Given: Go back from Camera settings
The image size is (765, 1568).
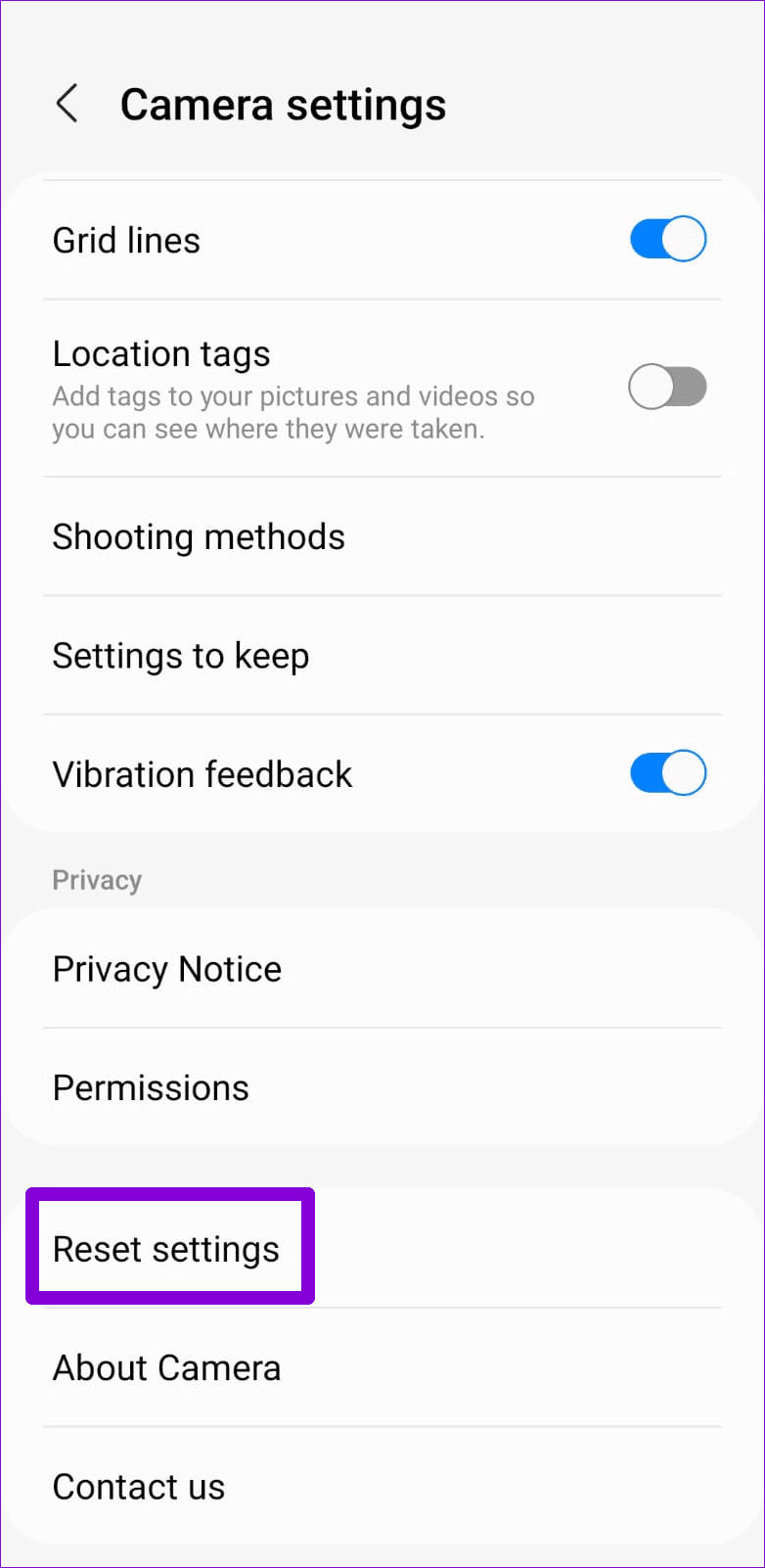Looking at the screenshot, I should (x=67, y=104).
